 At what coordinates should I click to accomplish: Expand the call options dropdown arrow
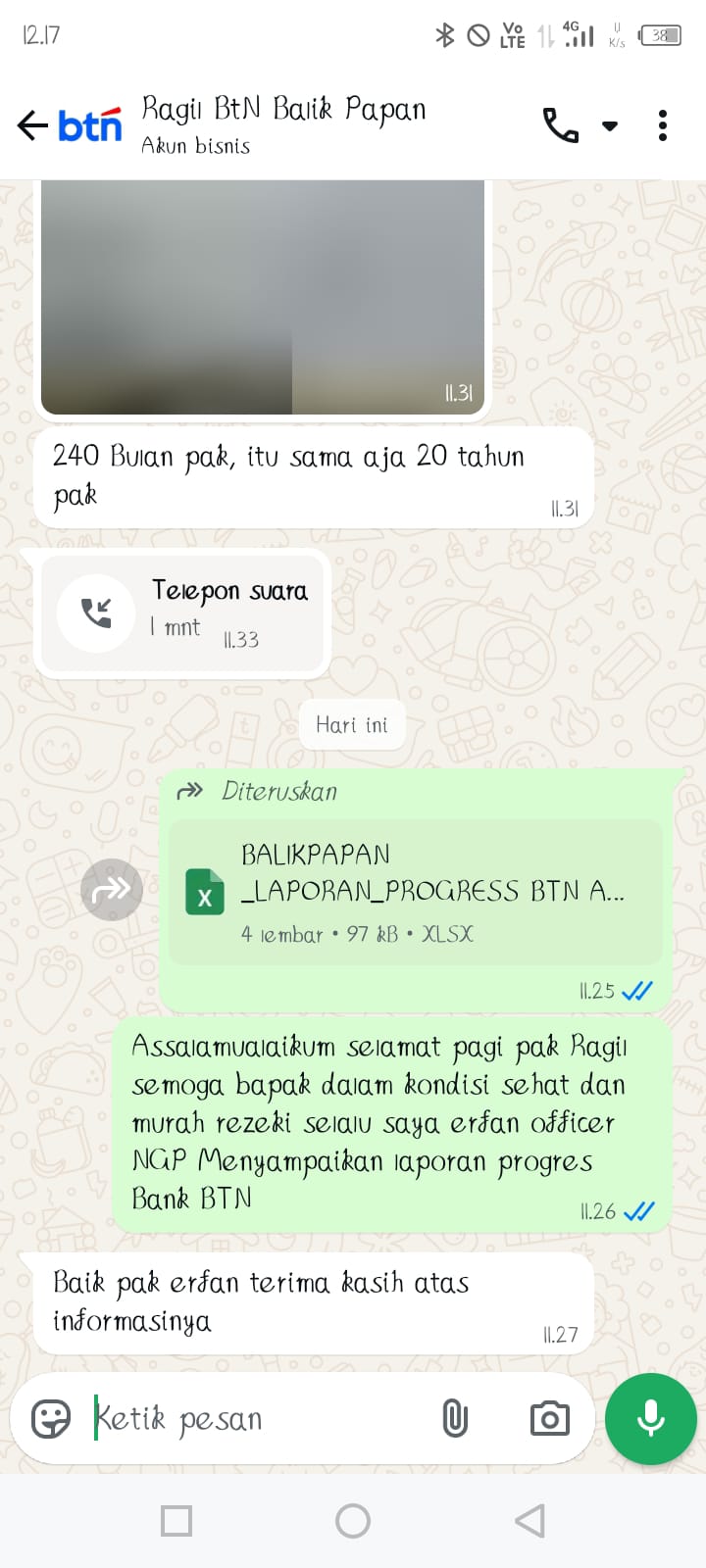[610, 125]
